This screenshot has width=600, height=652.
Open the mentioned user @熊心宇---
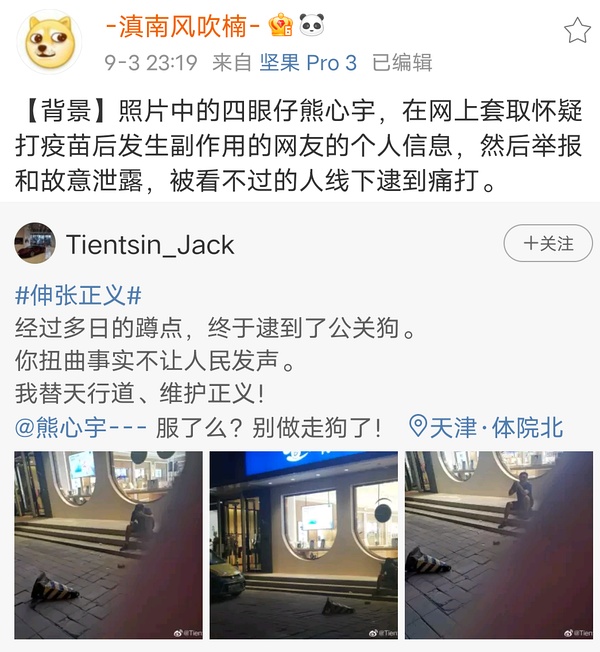pos(82,428)
